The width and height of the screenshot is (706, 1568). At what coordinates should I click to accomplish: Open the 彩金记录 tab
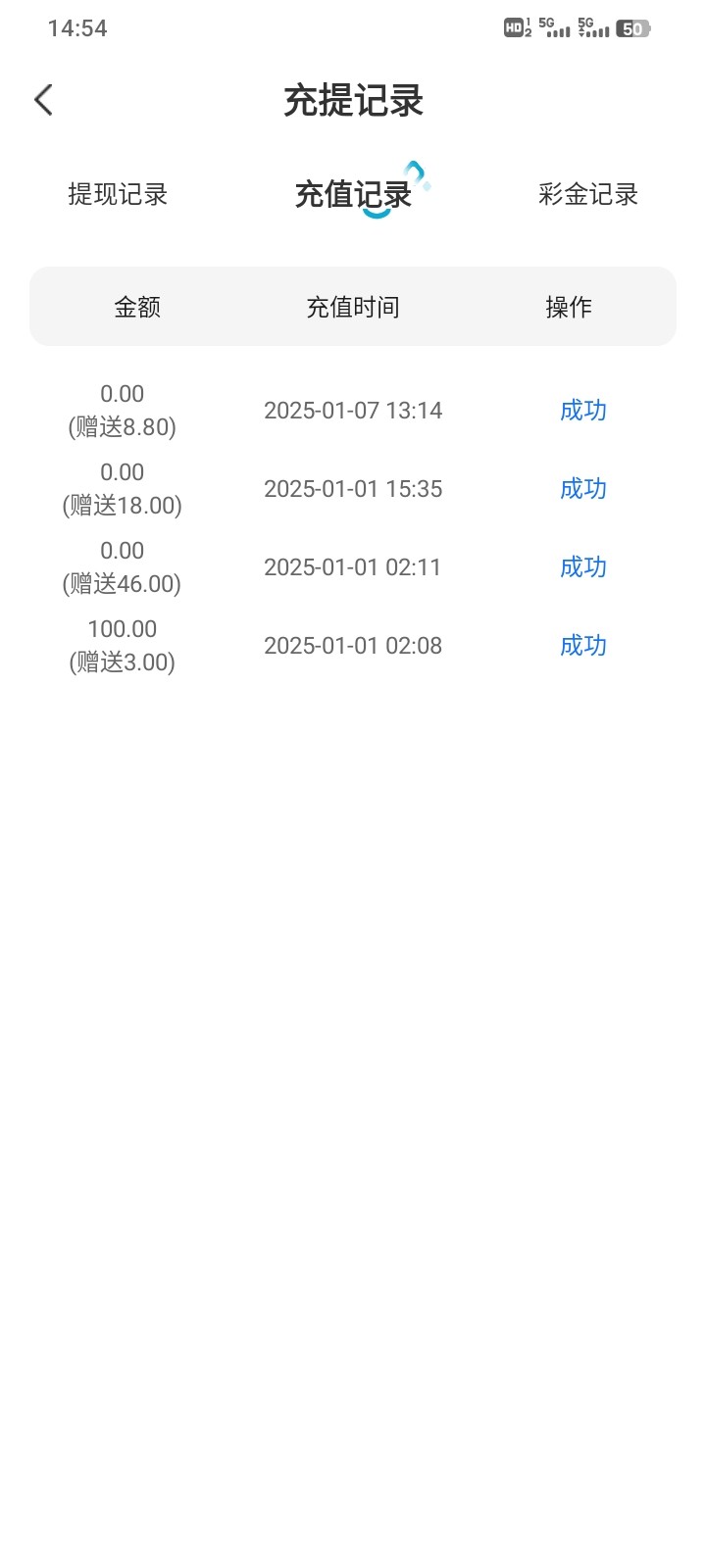coord(587,194)
